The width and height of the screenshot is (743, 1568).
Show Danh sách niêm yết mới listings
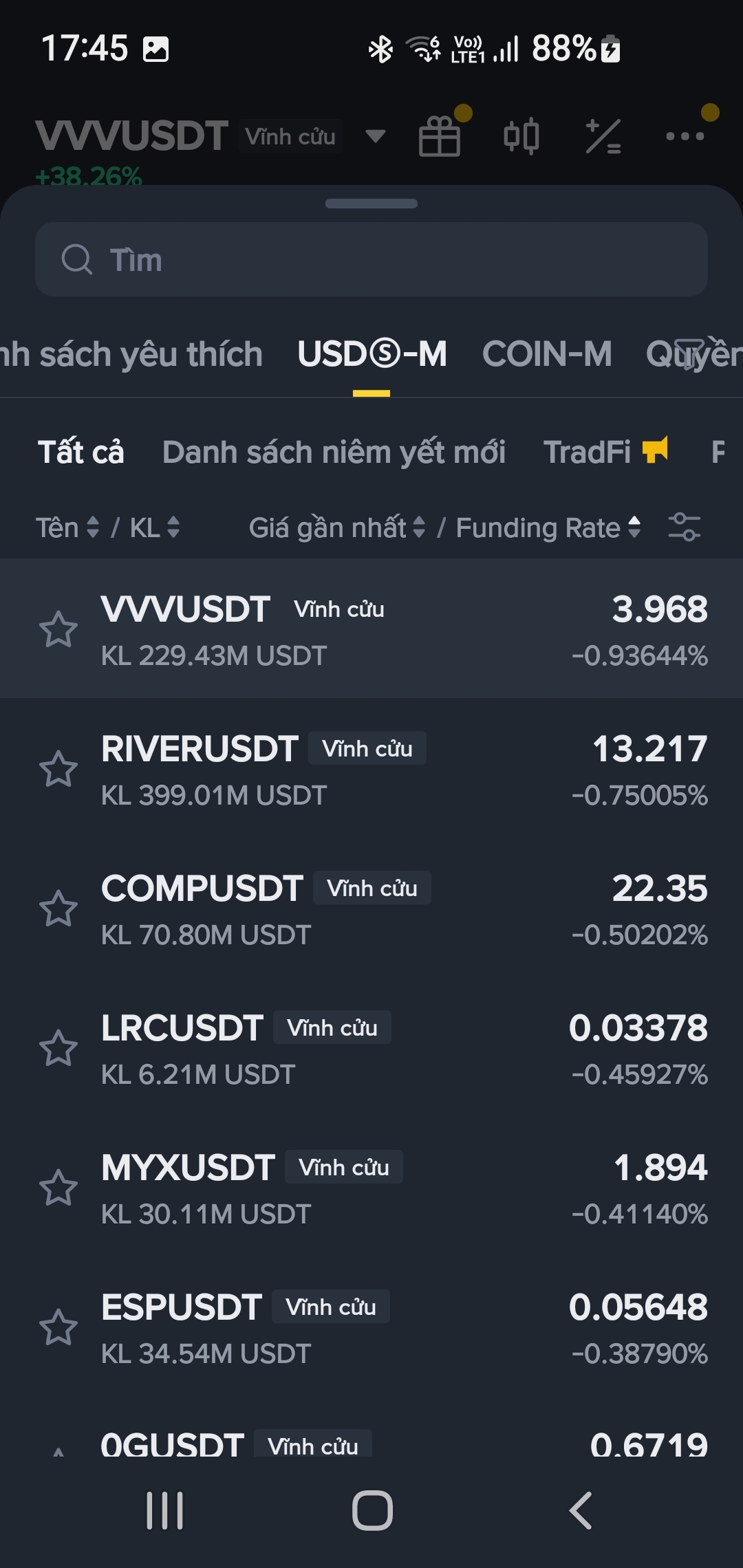click(x=334, y=452)
